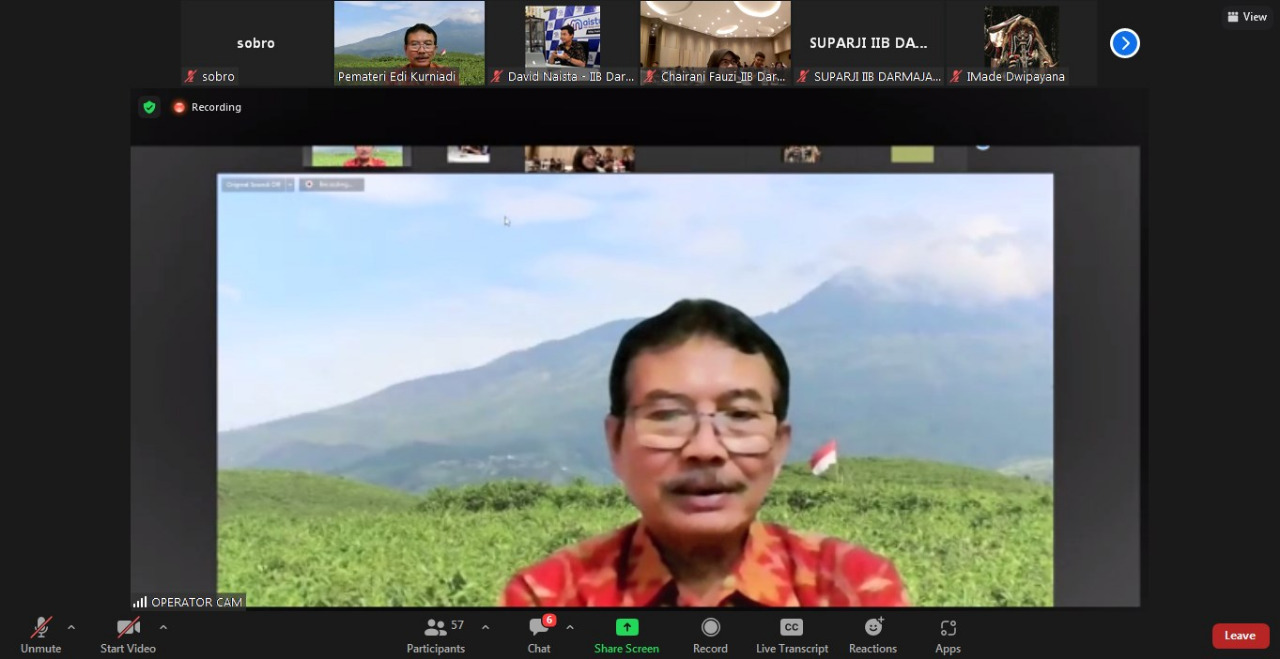
Task: Open Apps in the toolbar
Action: pos(948,634)
